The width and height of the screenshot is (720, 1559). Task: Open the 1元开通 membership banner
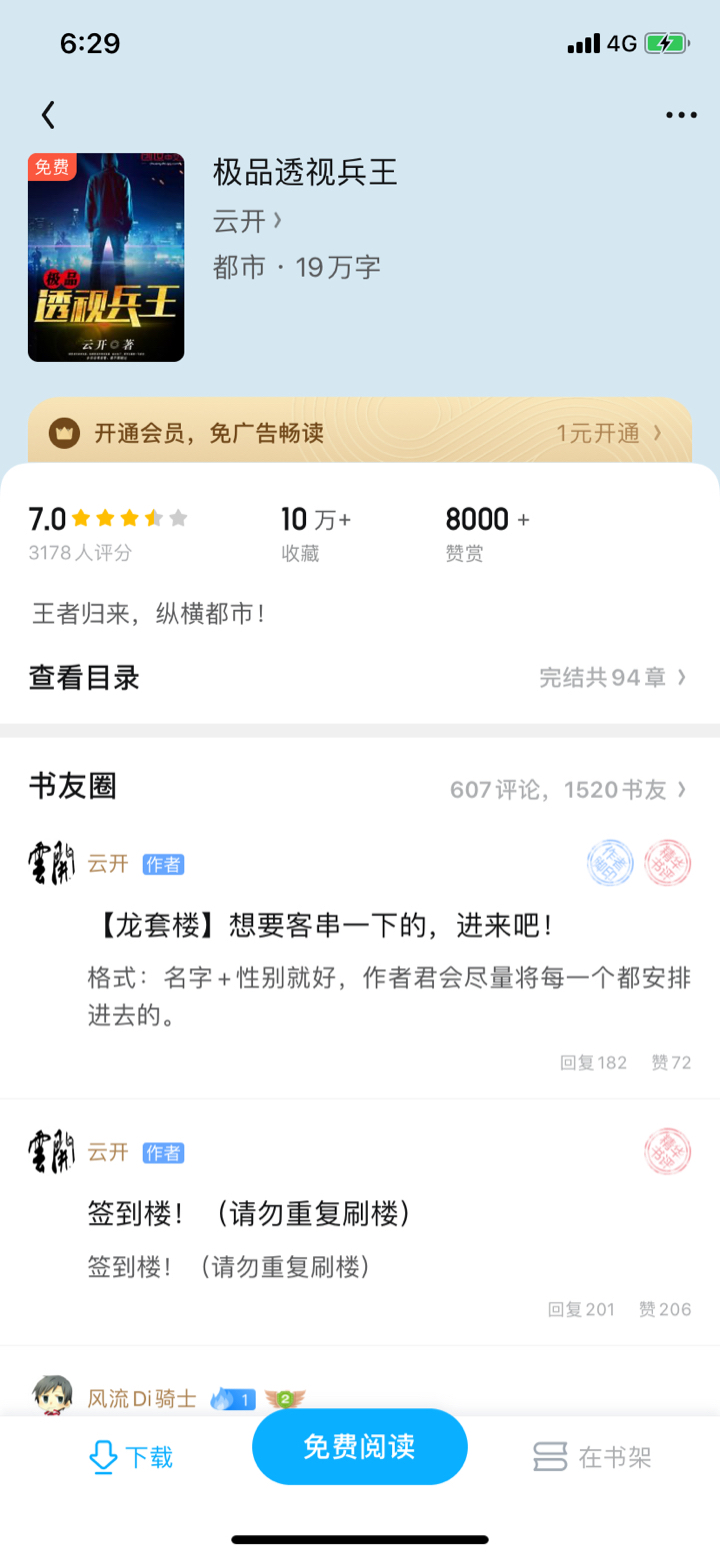click(x=360, y=433)
